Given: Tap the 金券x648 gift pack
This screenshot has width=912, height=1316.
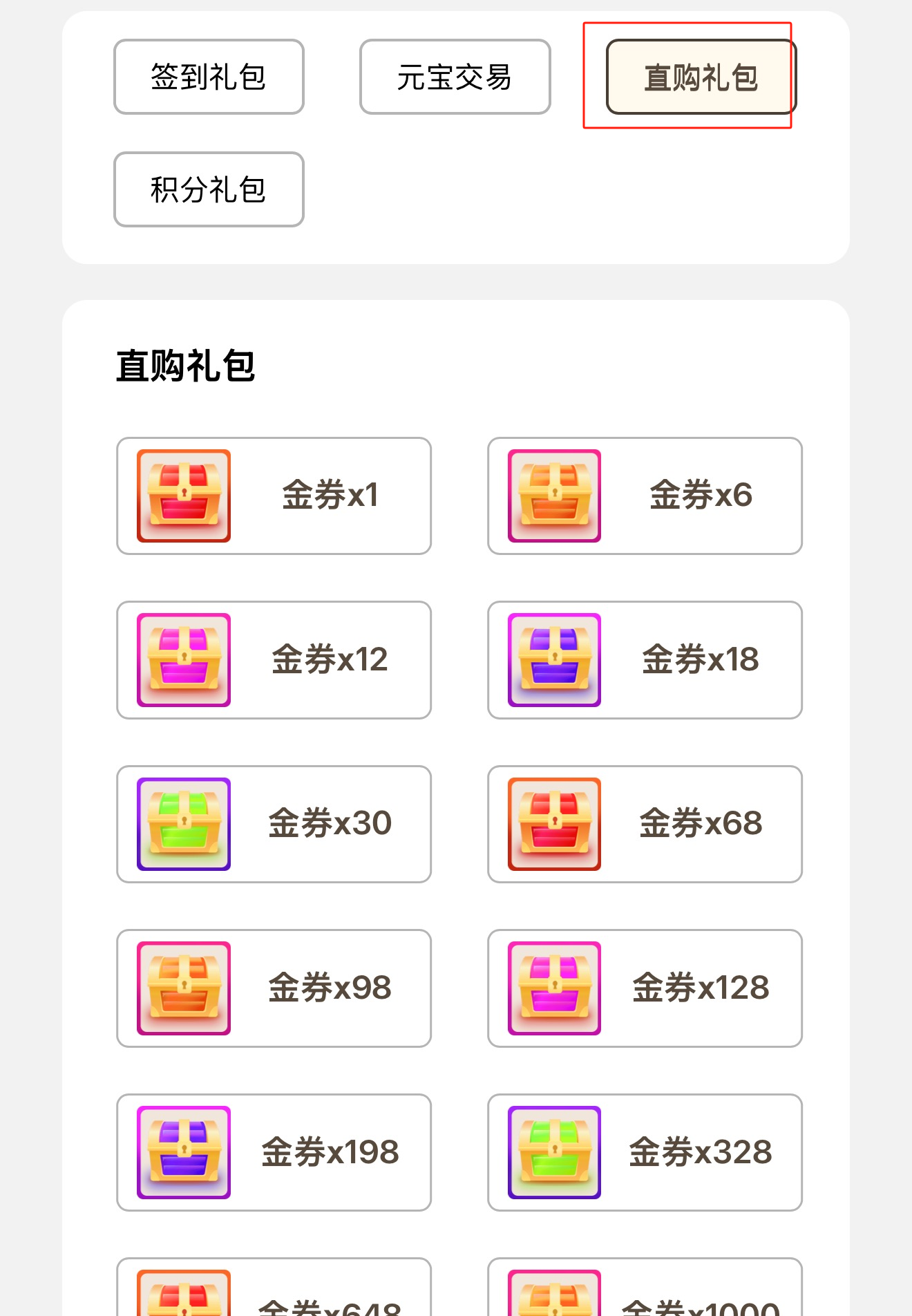Looking at the screenshot, I should point(274,1292).
